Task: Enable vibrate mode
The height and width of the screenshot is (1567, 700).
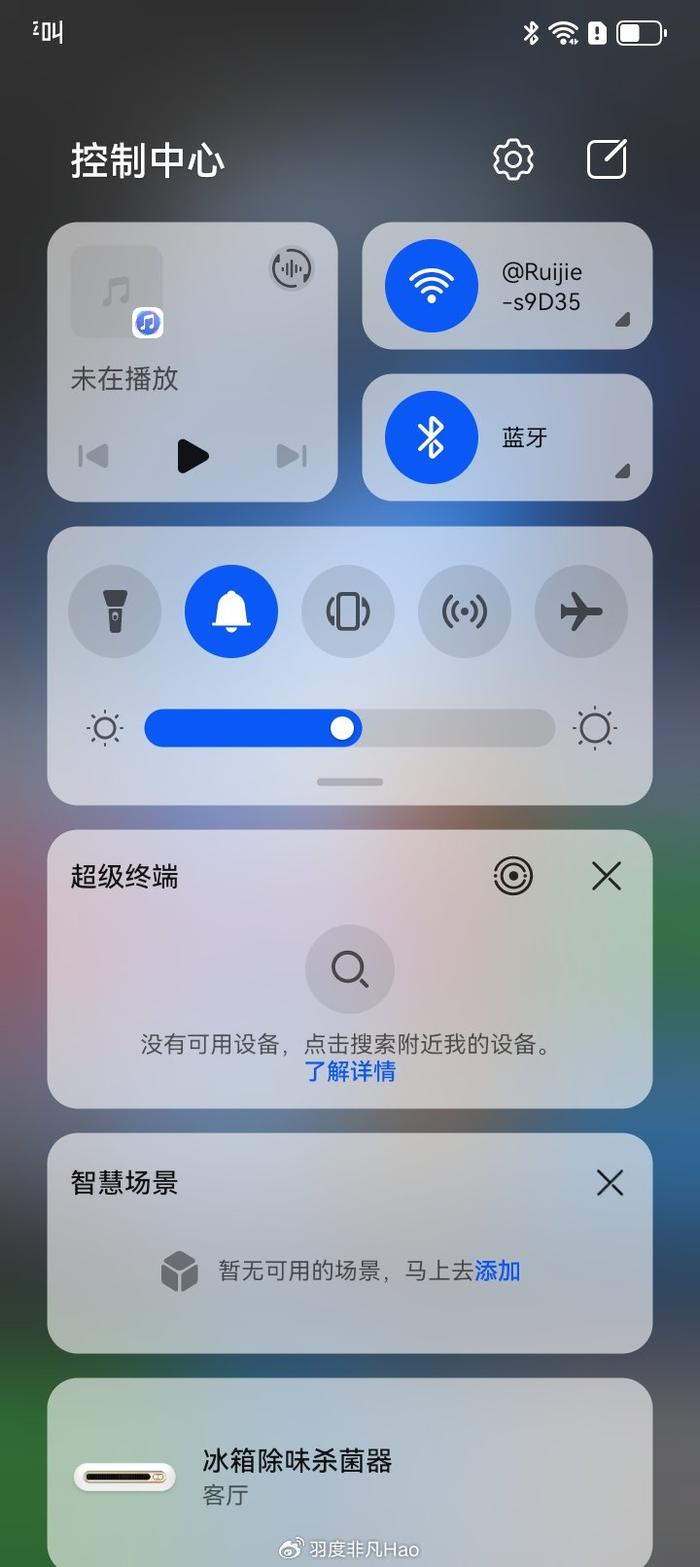Action: click(348, 611)
